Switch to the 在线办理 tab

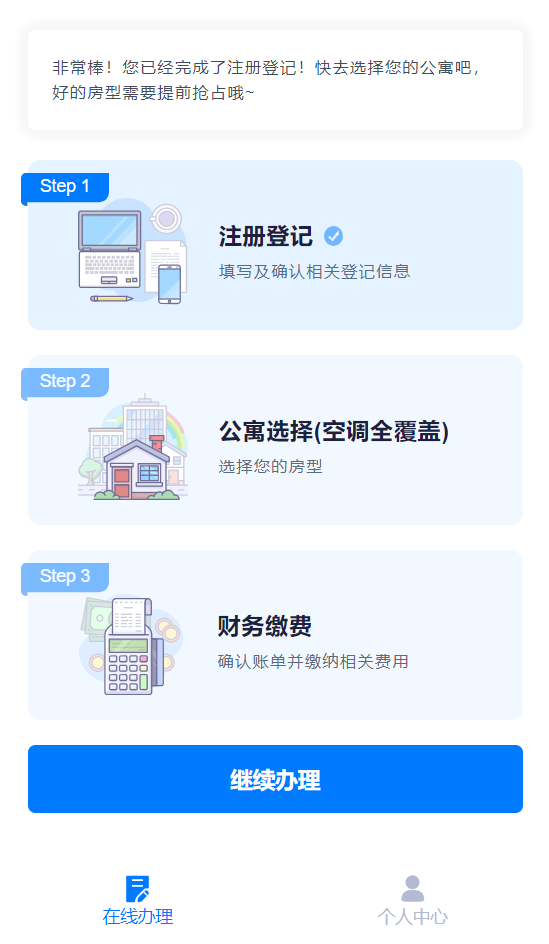pos(138,901)
